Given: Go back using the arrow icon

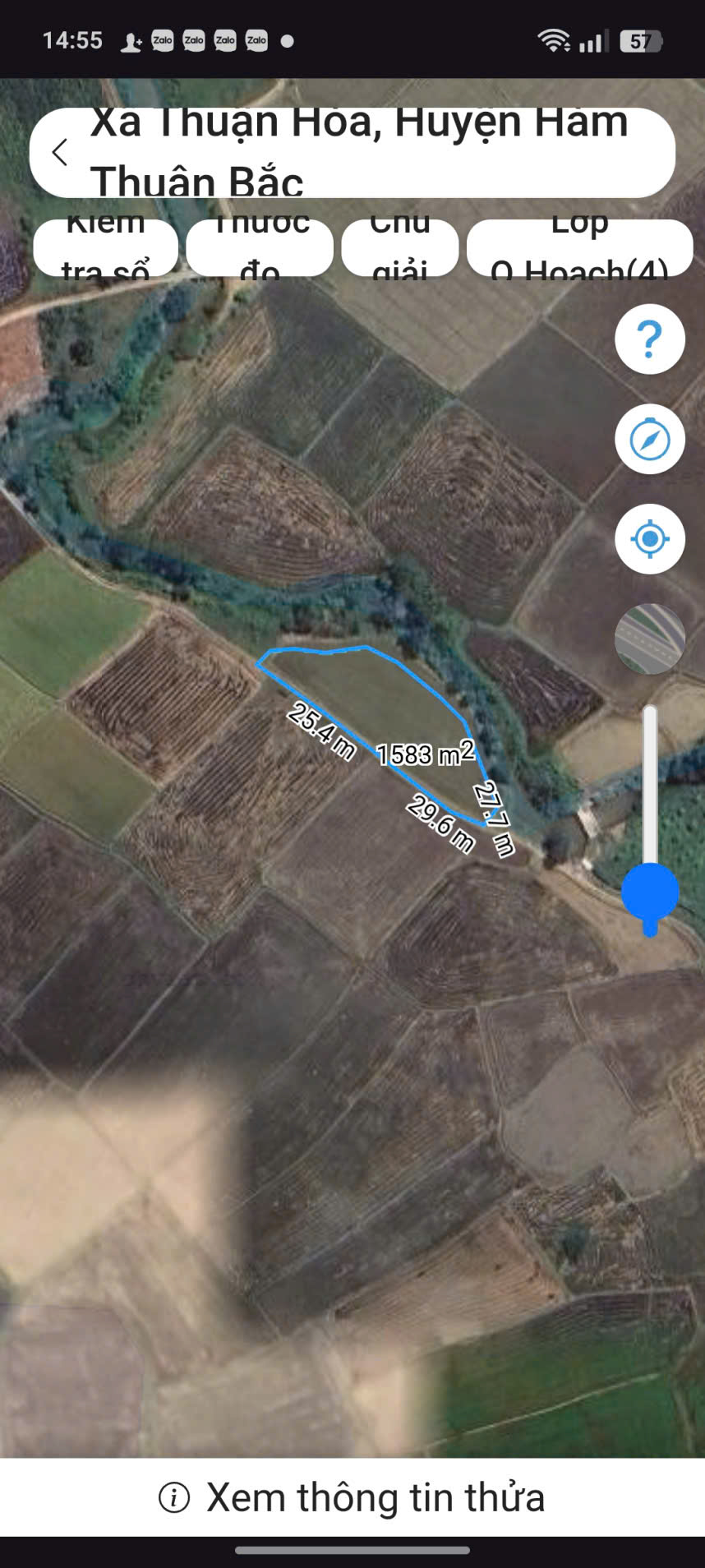Looking at the screenshot, I should [x=60, y=152].
